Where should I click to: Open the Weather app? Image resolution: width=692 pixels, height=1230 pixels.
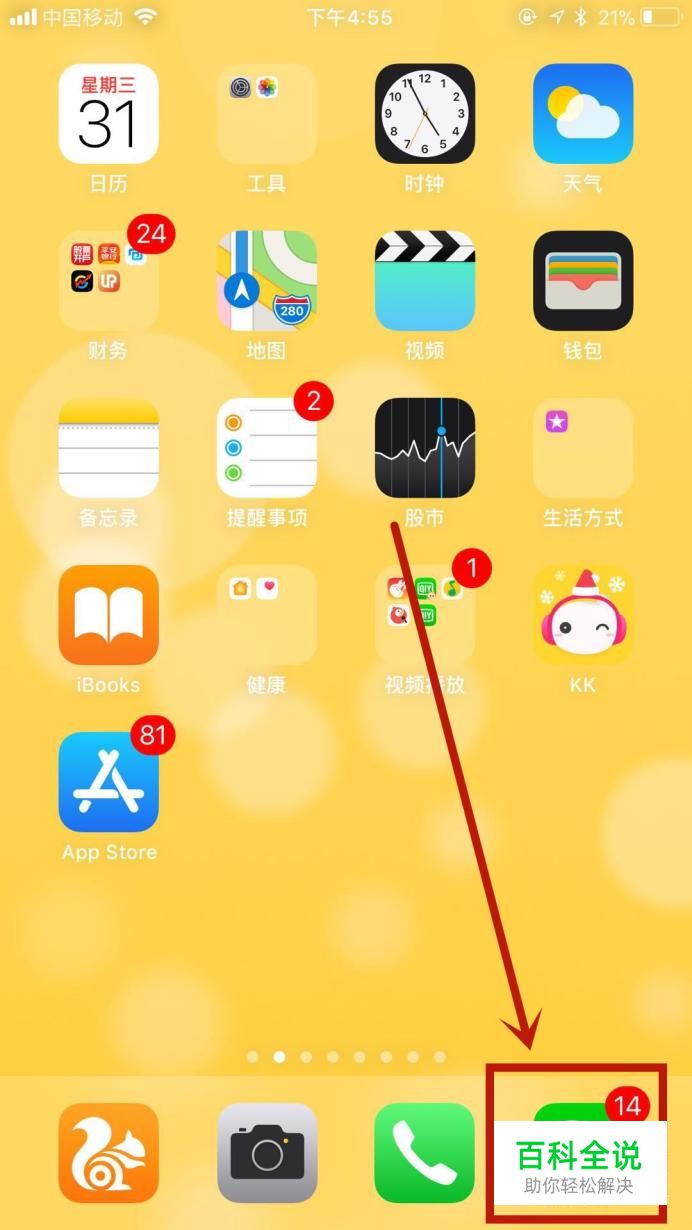click(583, 114)
